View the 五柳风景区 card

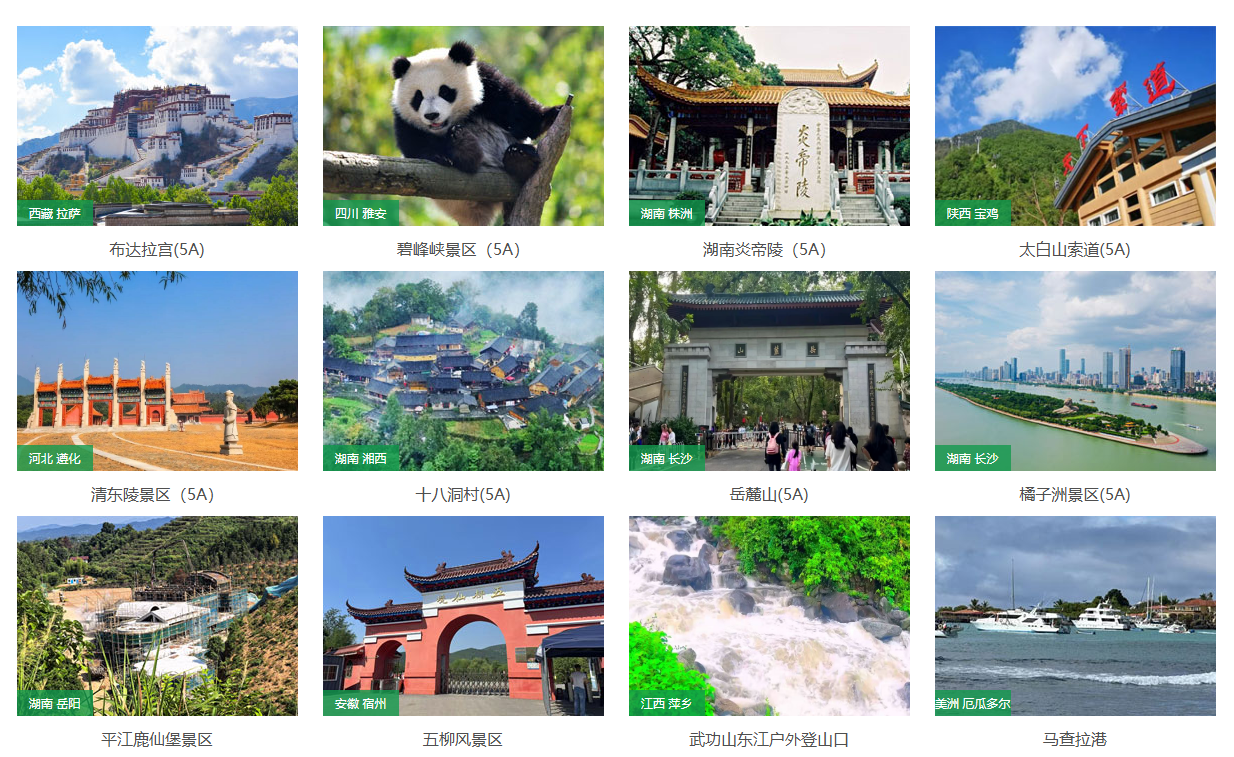[463, 616]
